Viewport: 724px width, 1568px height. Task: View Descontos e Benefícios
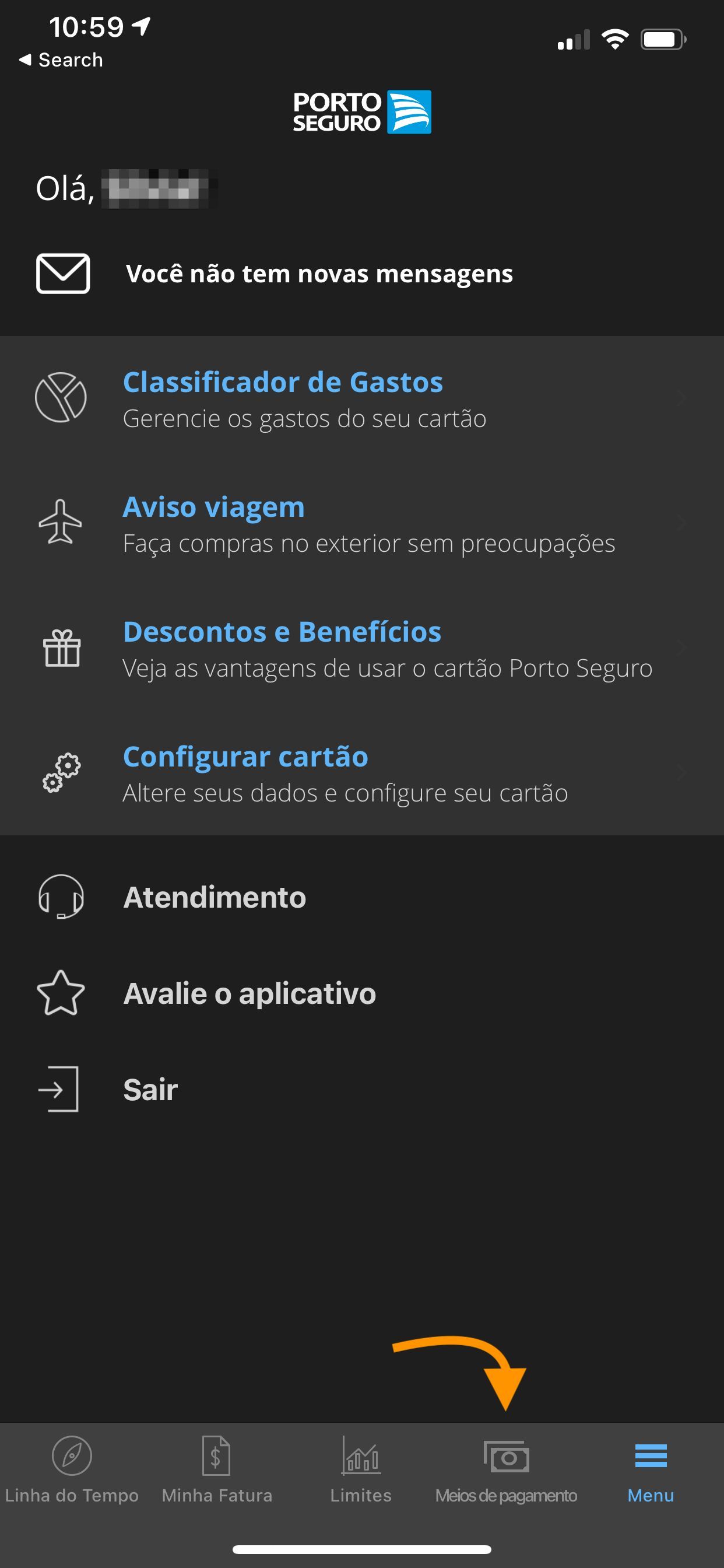(362, 648)
